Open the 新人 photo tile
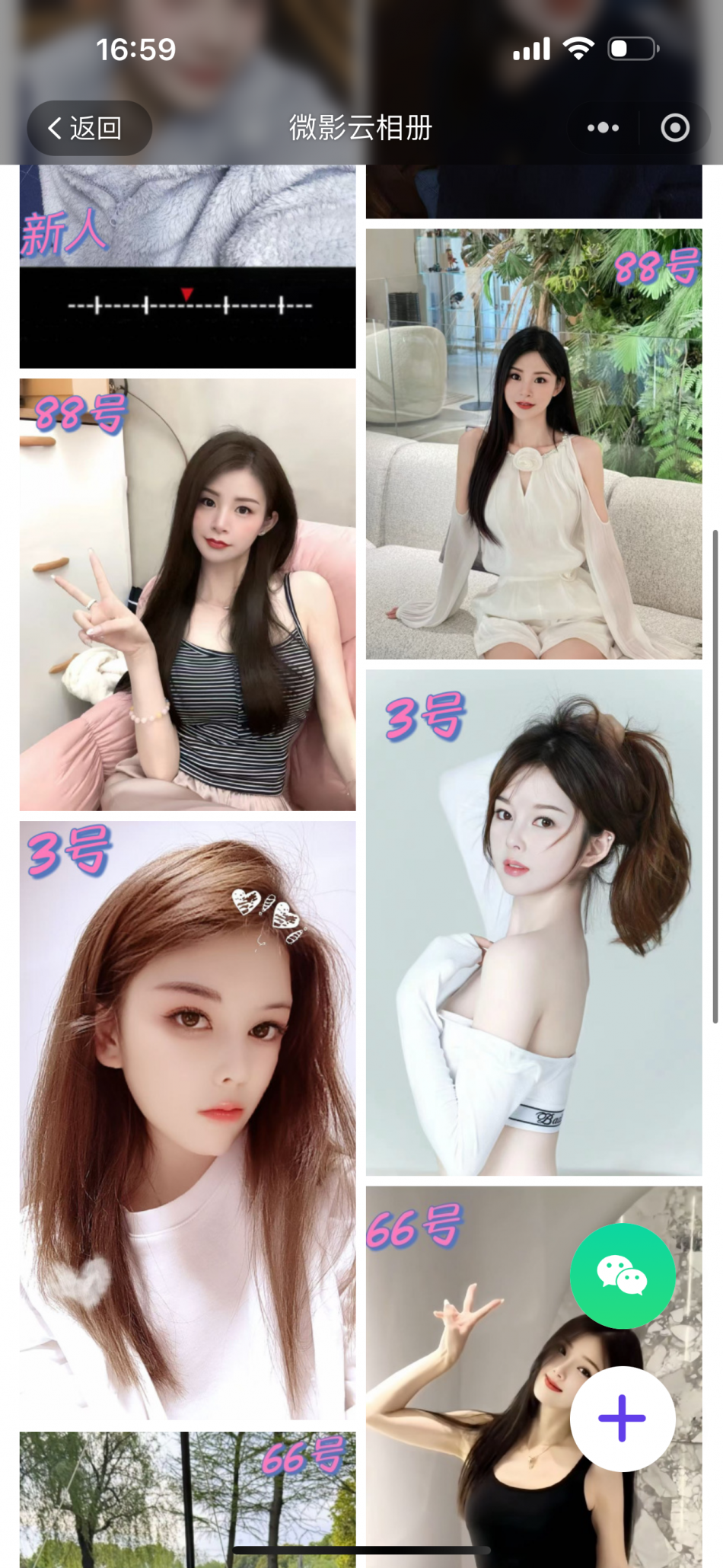The width and height of the screenshot is (723, 1568). point(187,267)
